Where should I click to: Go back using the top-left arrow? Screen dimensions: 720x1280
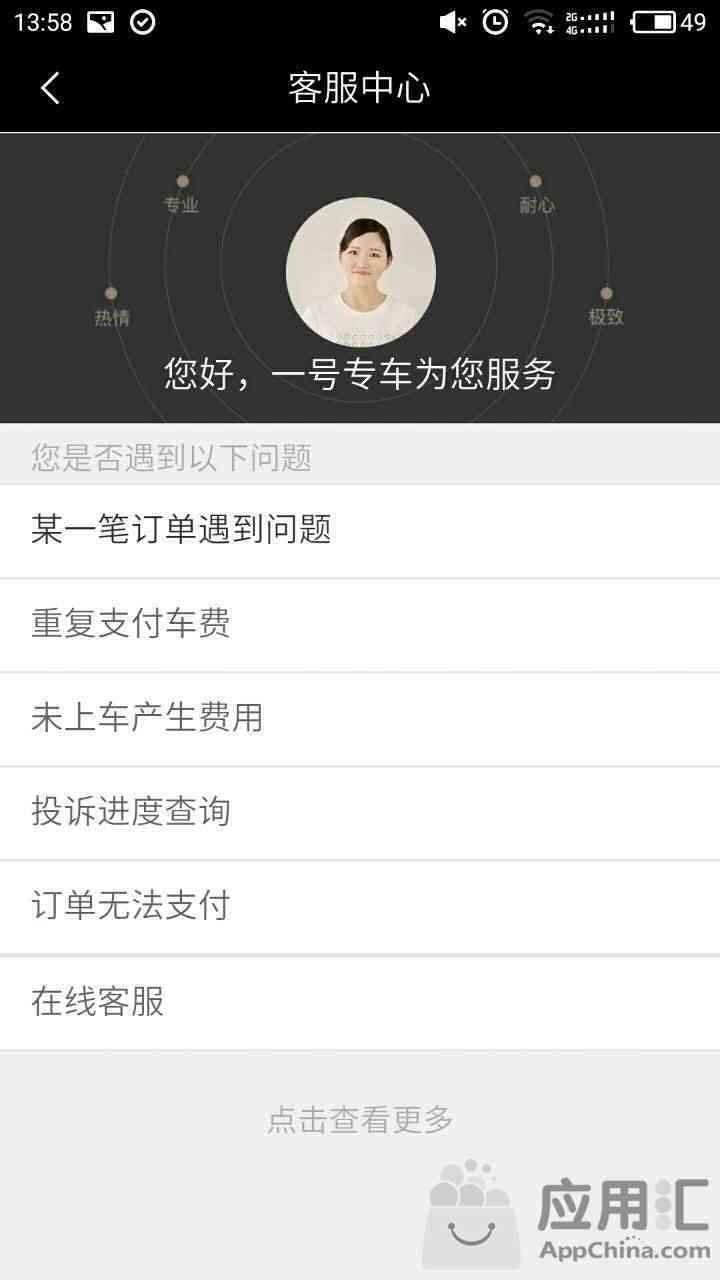pos(50,88)
